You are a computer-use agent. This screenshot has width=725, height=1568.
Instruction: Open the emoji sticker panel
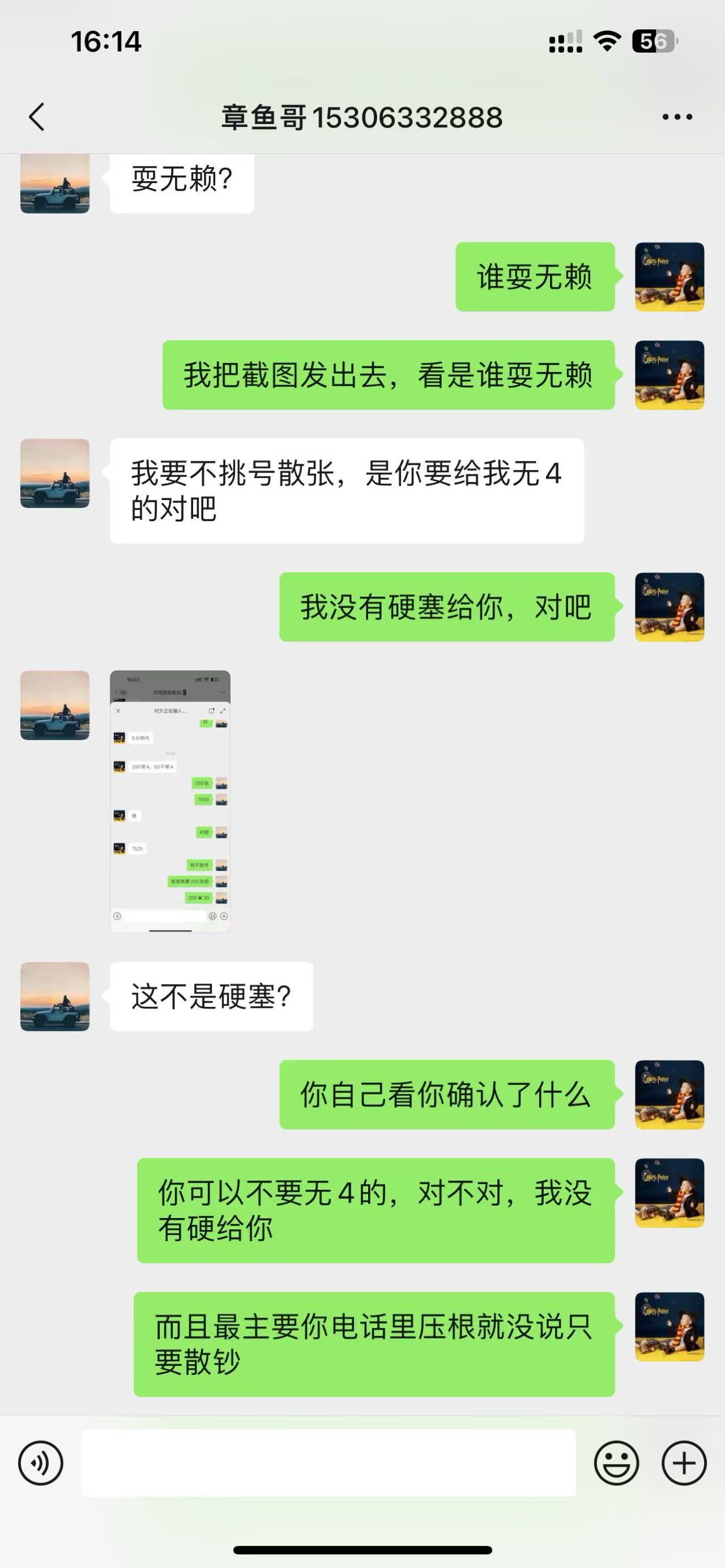click(616, 1463)
